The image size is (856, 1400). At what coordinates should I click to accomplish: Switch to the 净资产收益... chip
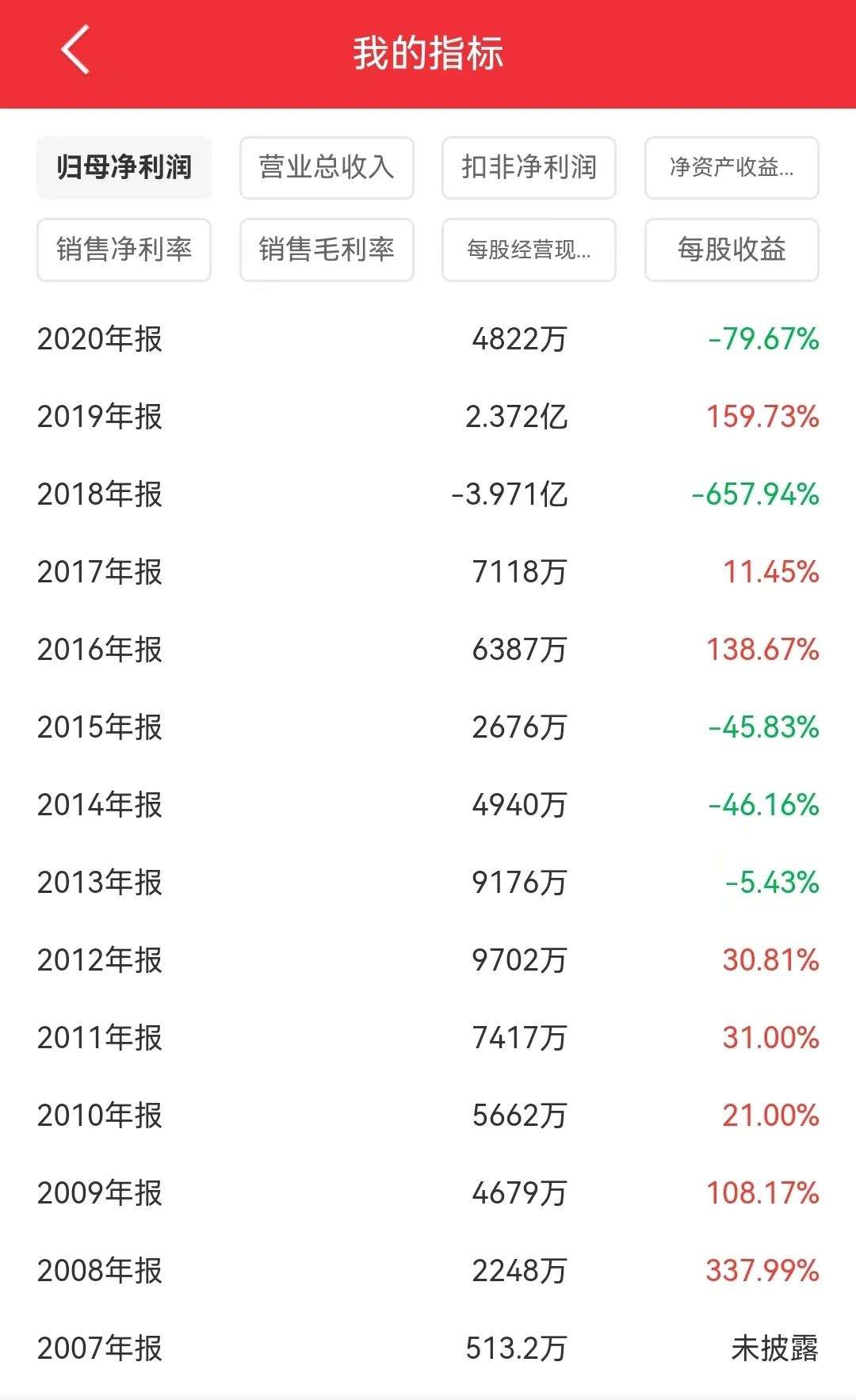(732, 168)
